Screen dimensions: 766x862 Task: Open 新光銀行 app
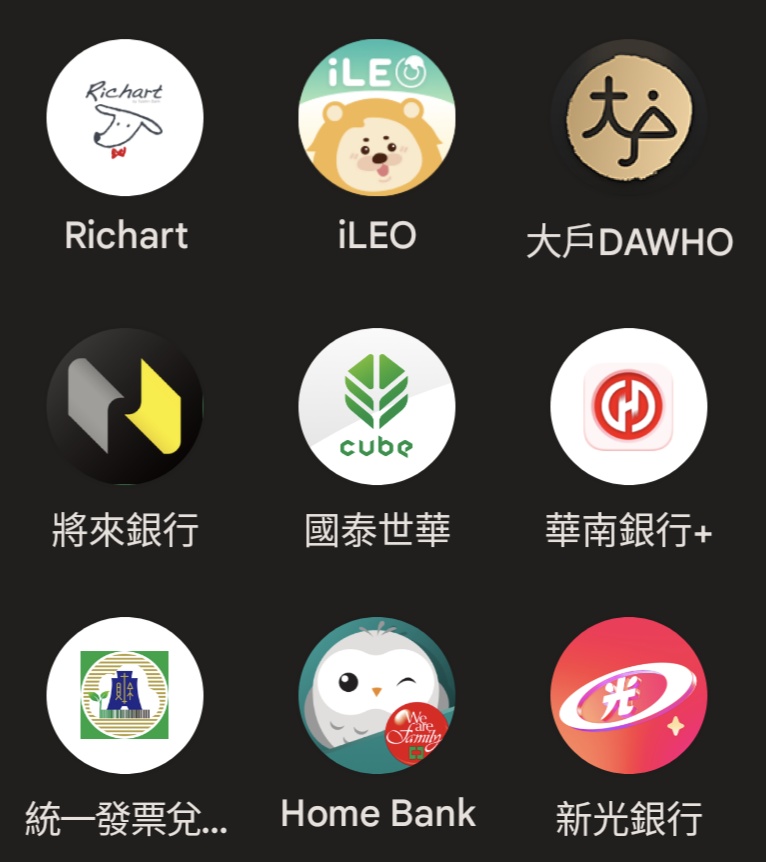[x=629, y=695]
